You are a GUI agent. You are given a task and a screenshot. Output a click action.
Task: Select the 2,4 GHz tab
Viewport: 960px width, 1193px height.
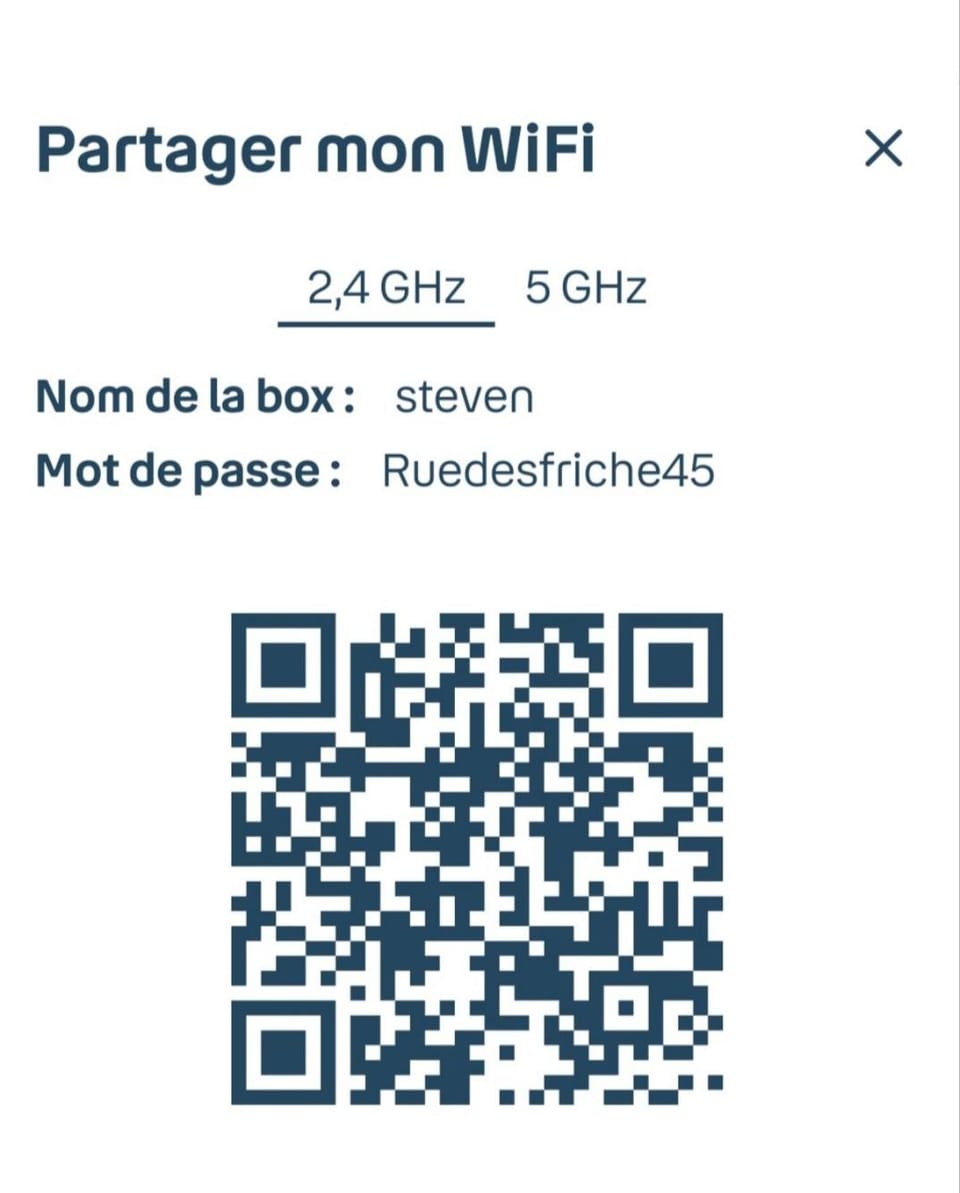[386, 289]
